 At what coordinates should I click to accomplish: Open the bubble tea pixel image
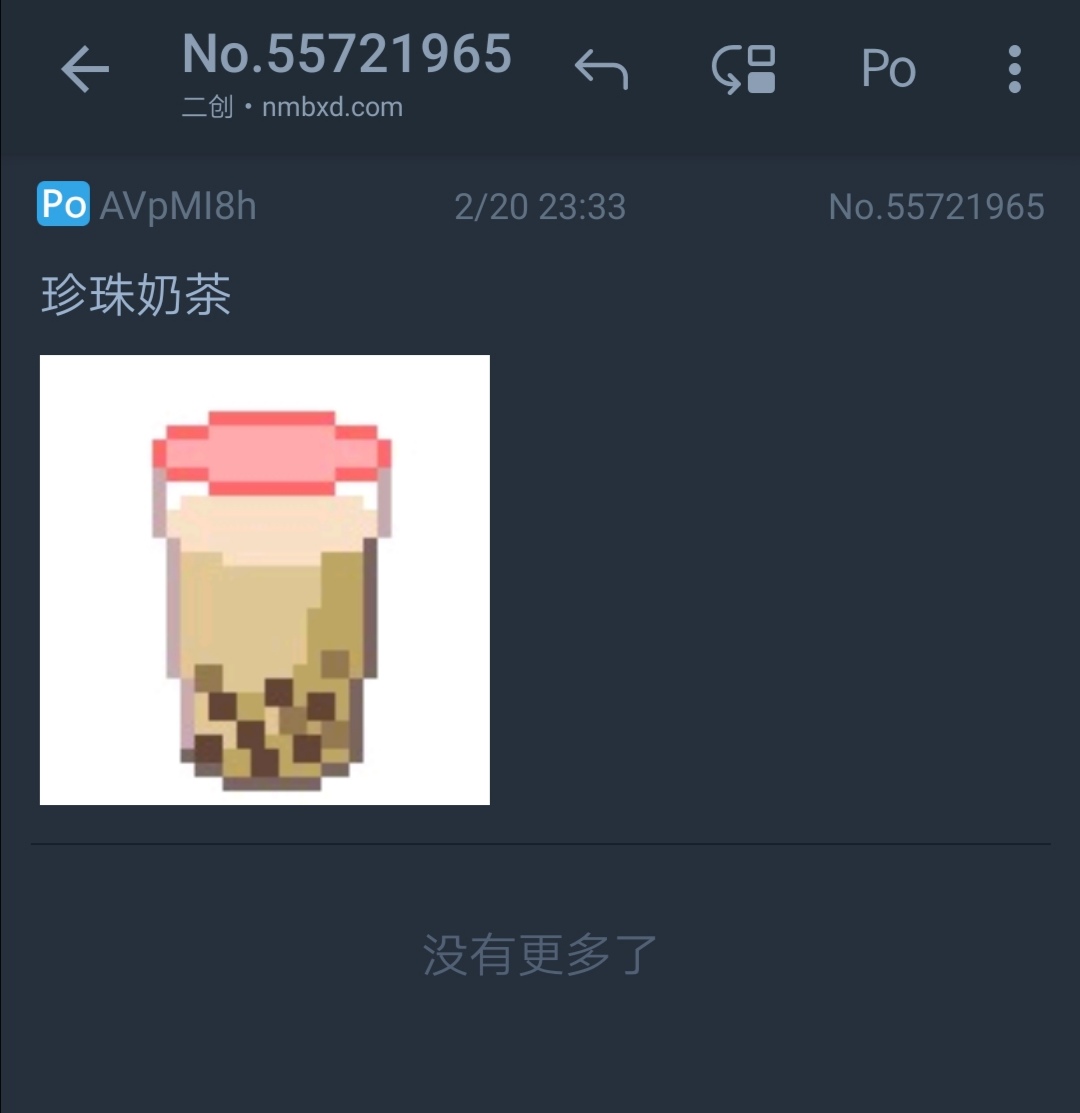click(265, 580)
